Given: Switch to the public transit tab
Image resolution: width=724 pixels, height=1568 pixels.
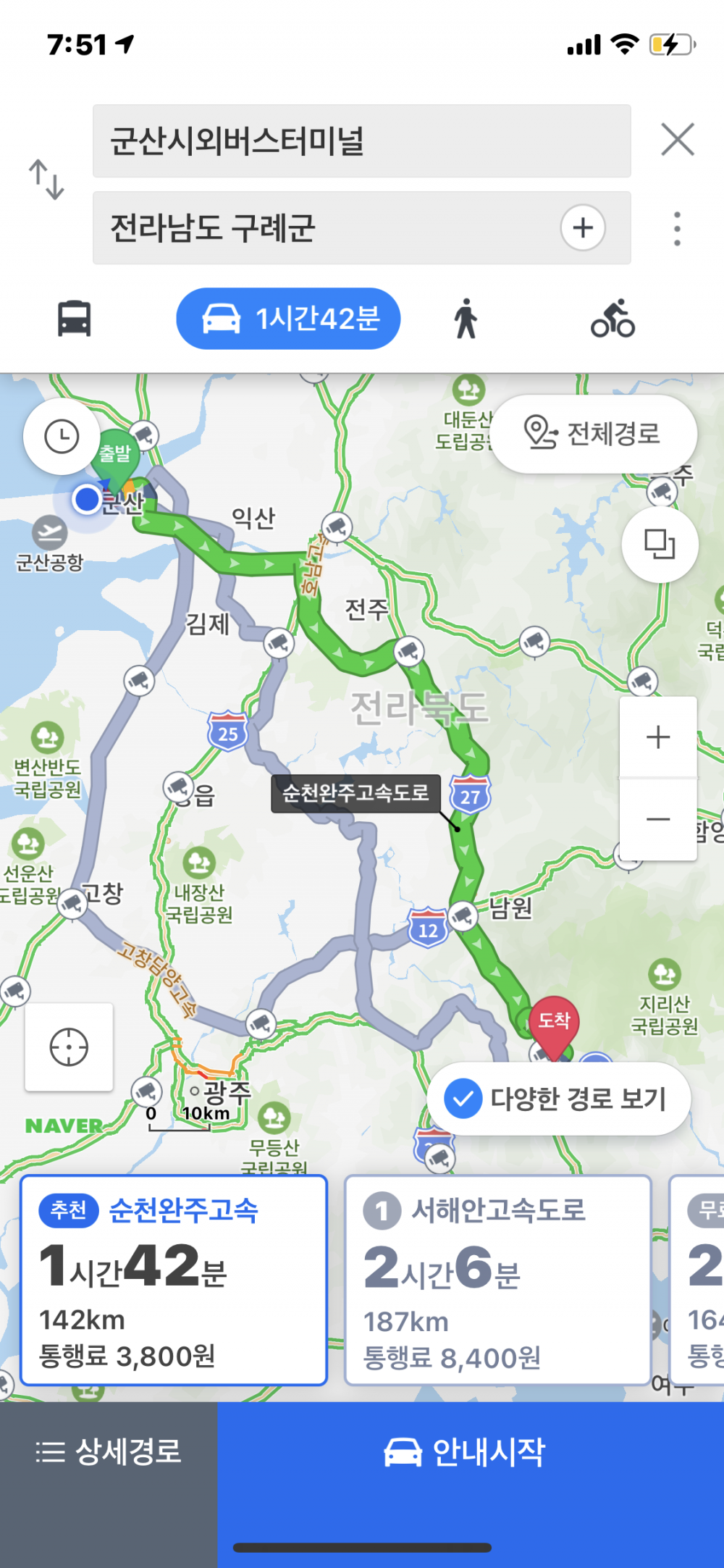Looking at the screenshot, I should click(x=74, y=319).
